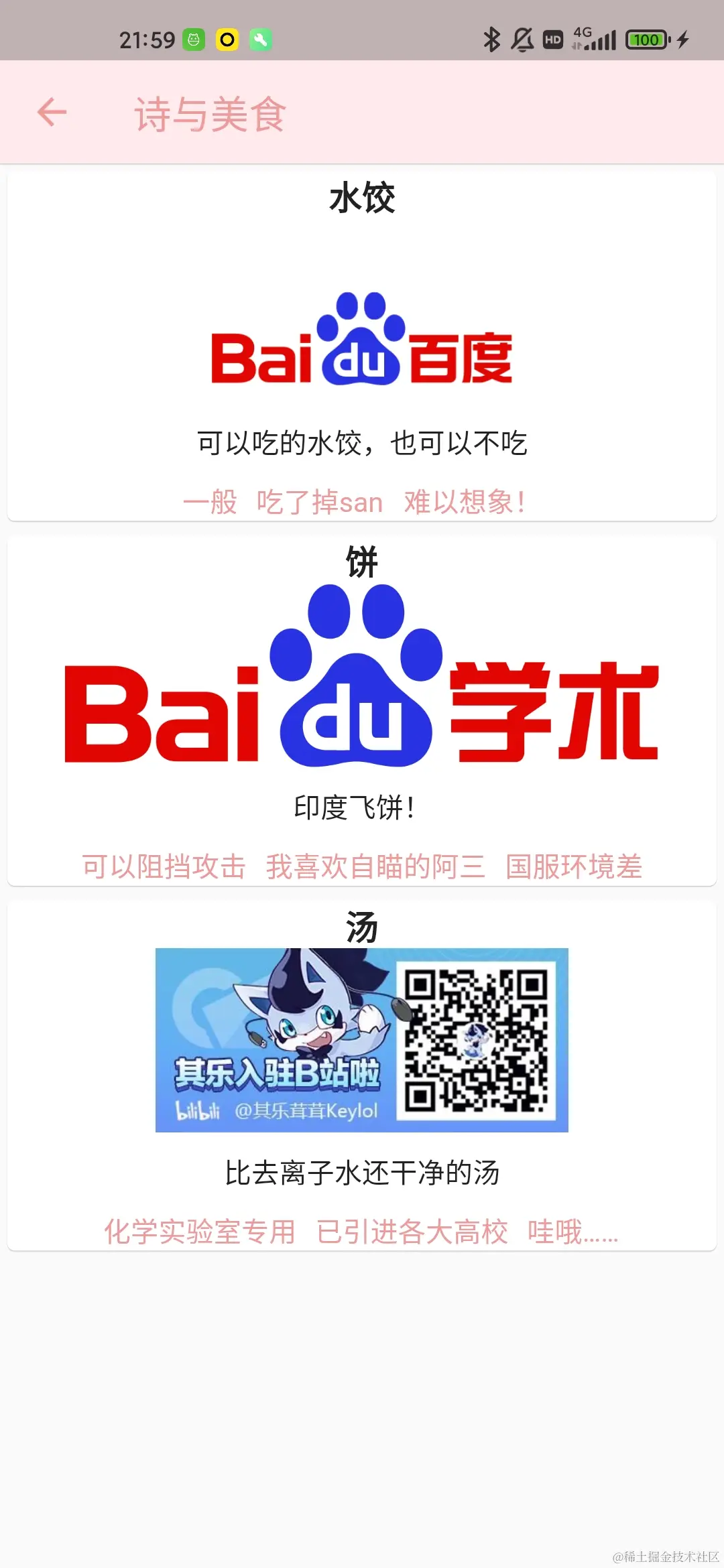Select the 可以阻挡攻击 tag
This screenshot has width=724, height=1568.
tap(164, 866)
